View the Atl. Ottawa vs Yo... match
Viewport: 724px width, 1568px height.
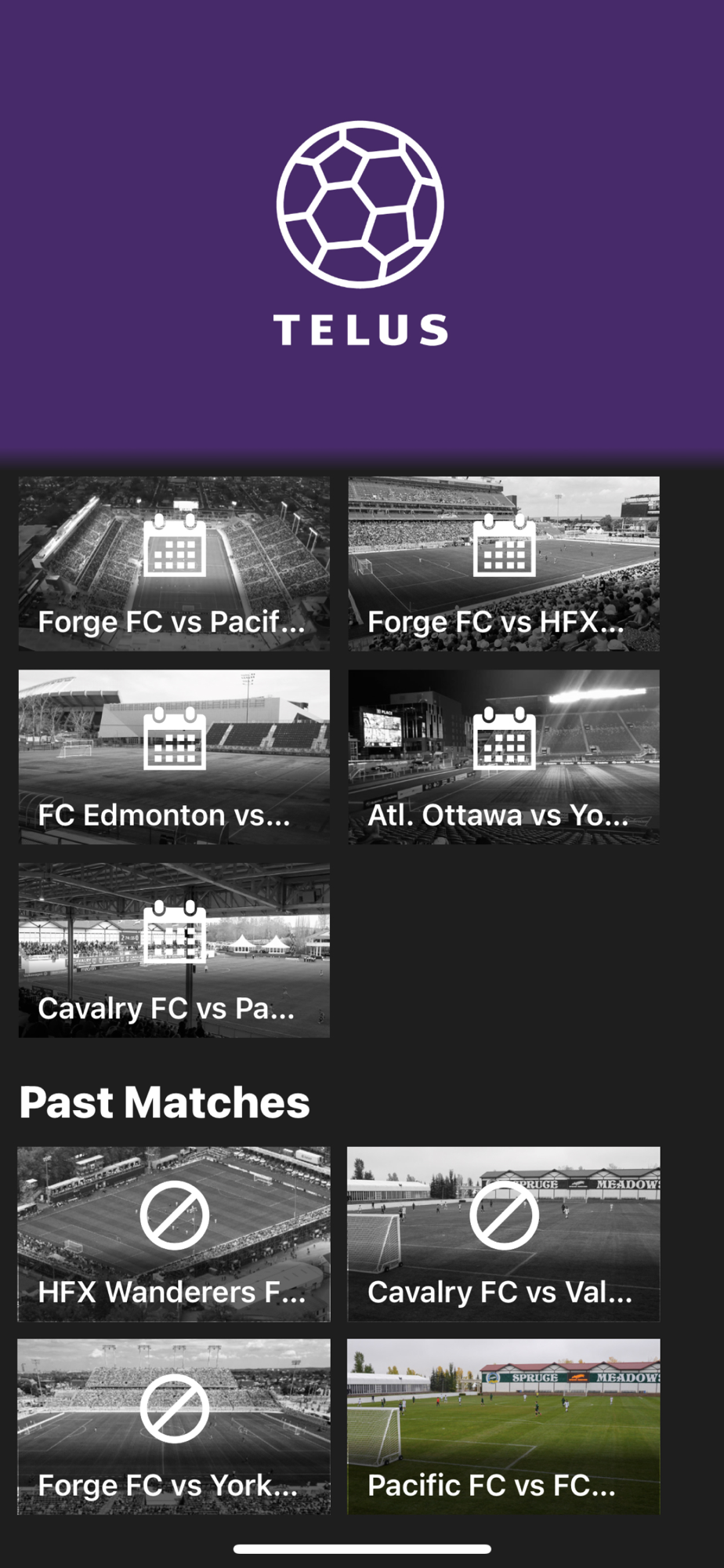504,757
